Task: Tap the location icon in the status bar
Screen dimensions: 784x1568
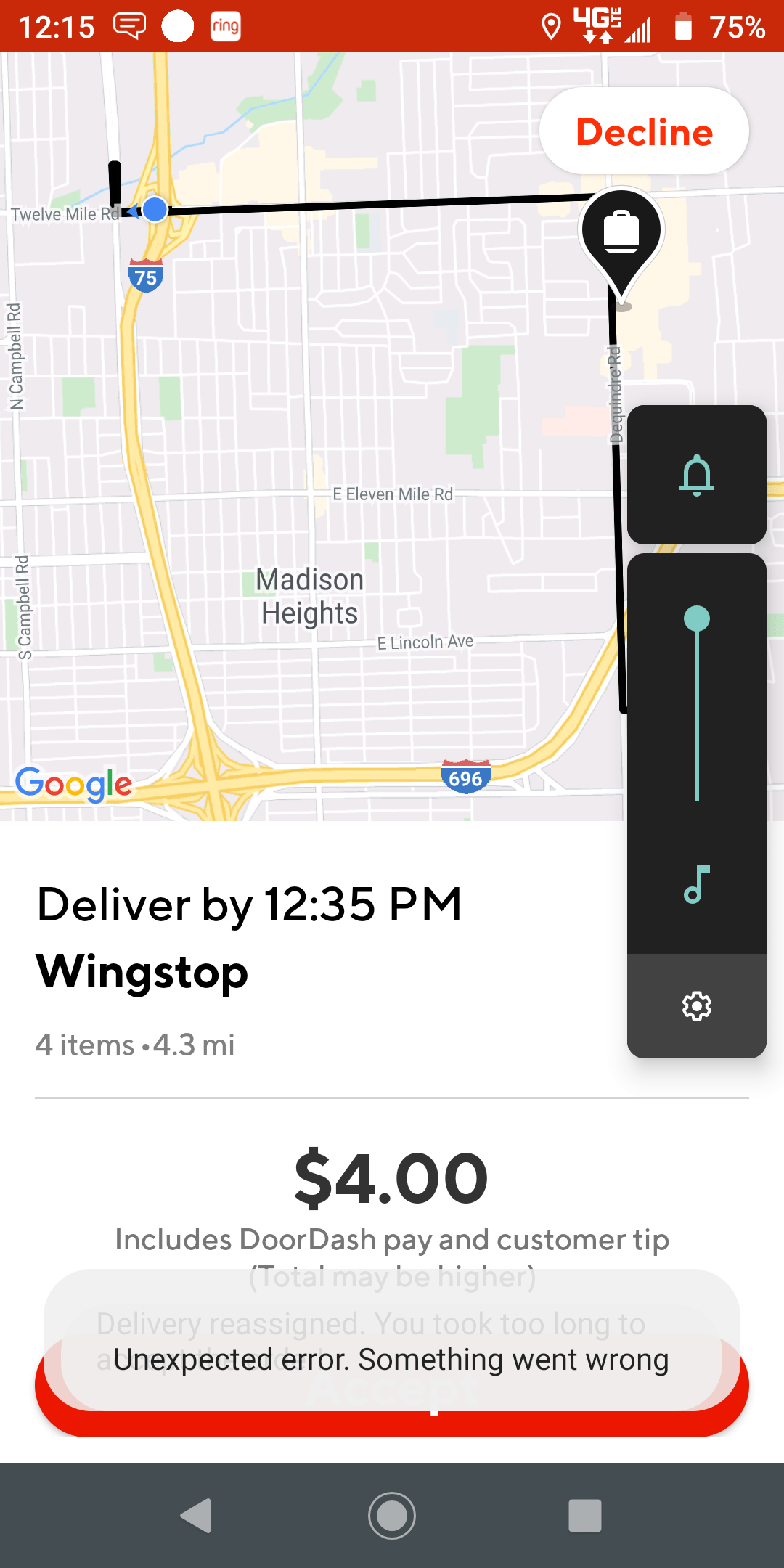Action: pyautogui.click(x=552, y=25)
